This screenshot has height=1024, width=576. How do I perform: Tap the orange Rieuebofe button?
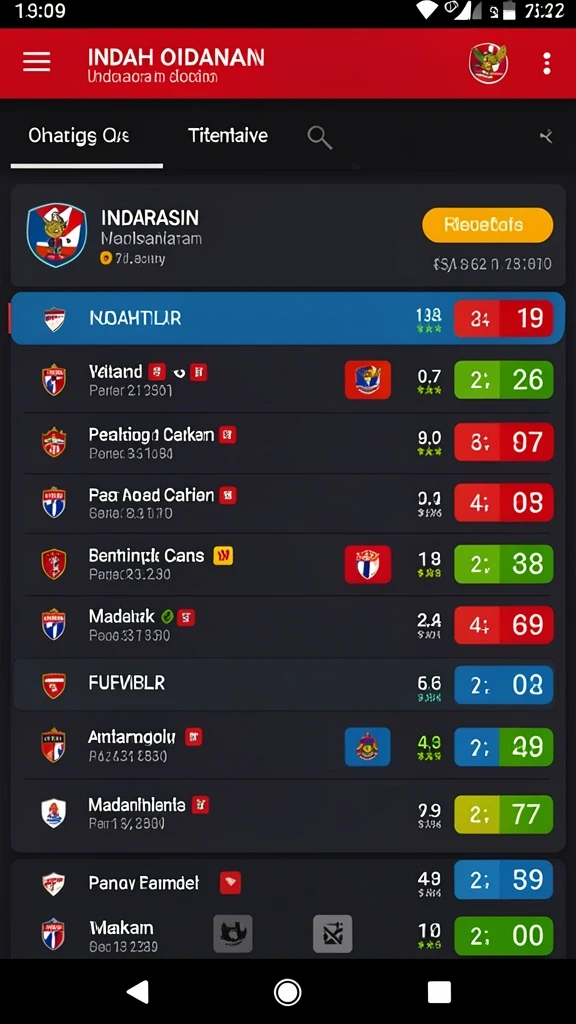(x=487, y=225)
